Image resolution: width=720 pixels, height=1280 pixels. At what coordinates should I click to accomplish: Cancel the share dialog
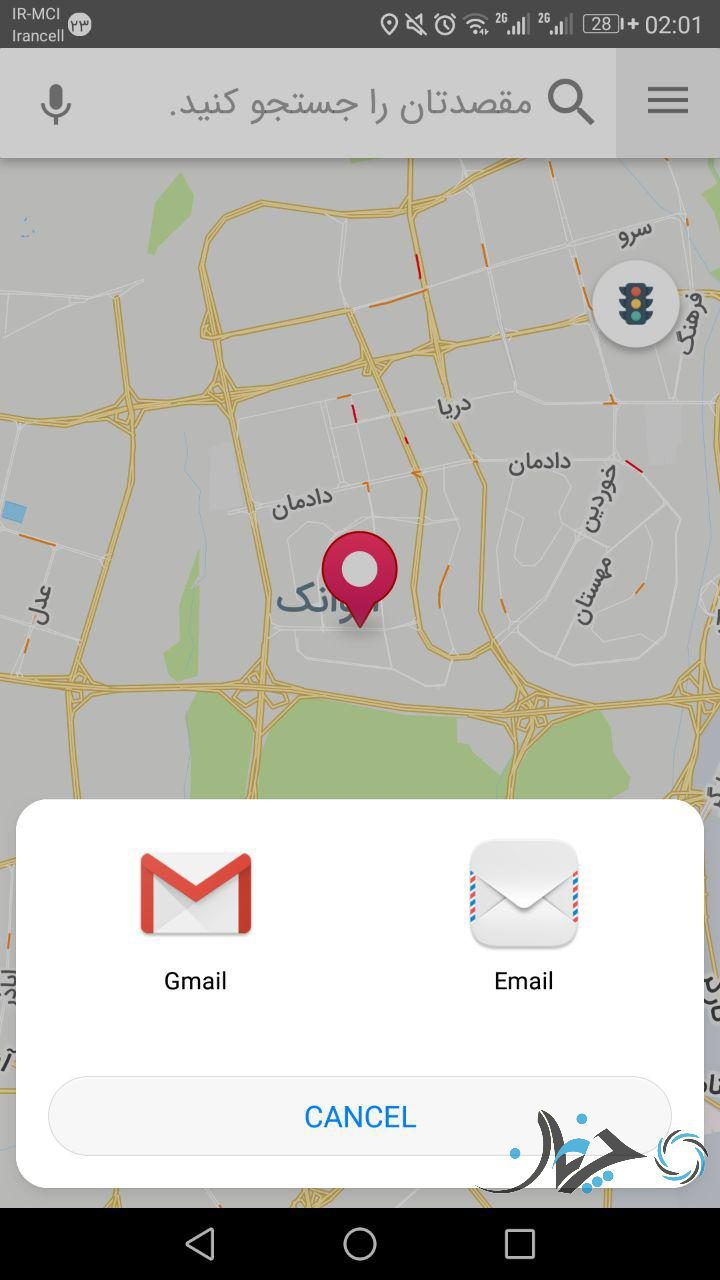coord(359,1116)
